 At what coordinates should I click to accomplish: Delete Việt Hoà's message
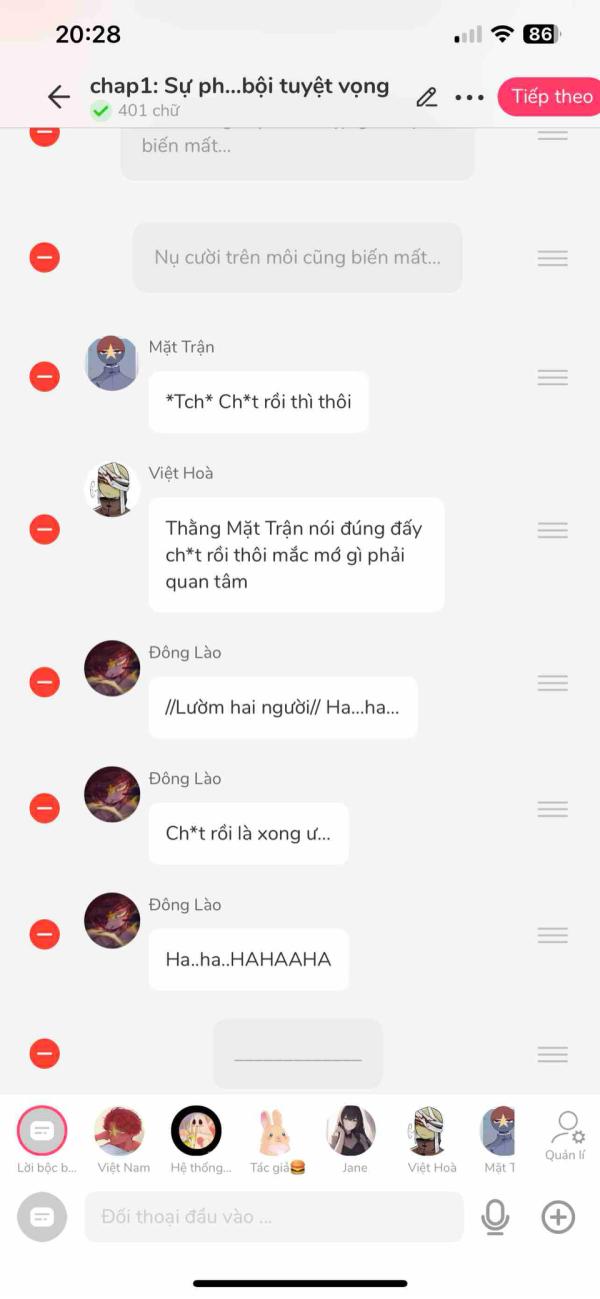pyautogui.click(x=44, y=530)
